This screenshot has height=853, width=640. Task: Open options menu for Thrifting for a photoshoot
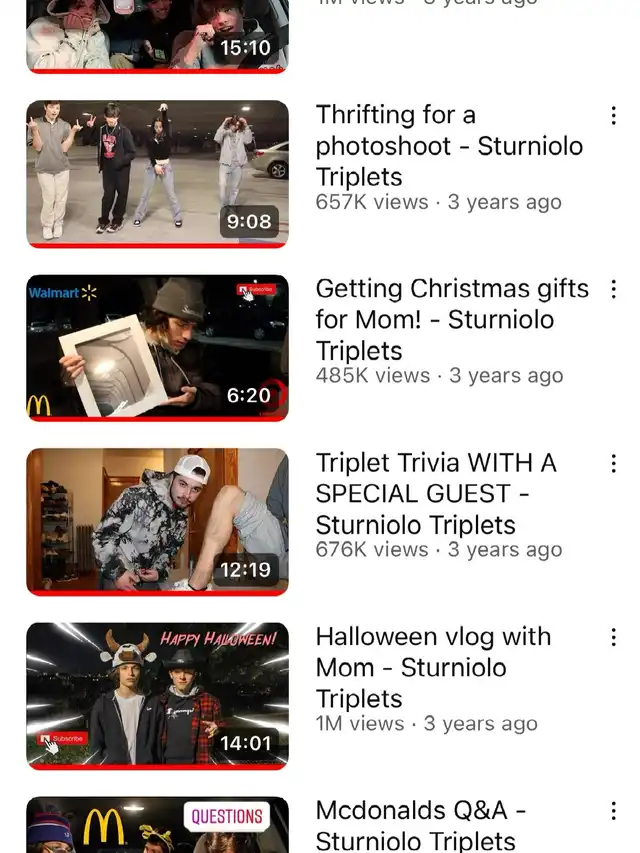coord(613,116)
